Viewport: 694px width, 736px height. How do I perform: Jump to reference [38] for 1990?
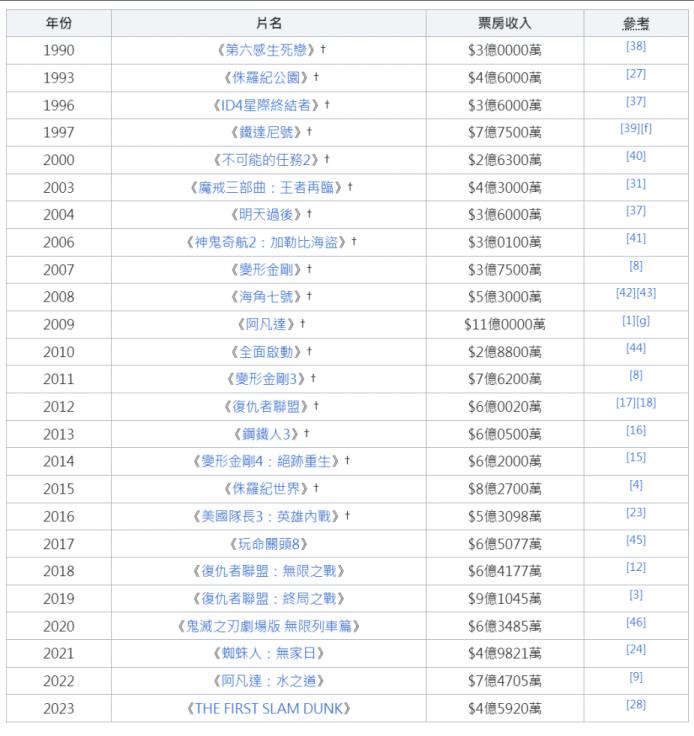click(635, 47)
